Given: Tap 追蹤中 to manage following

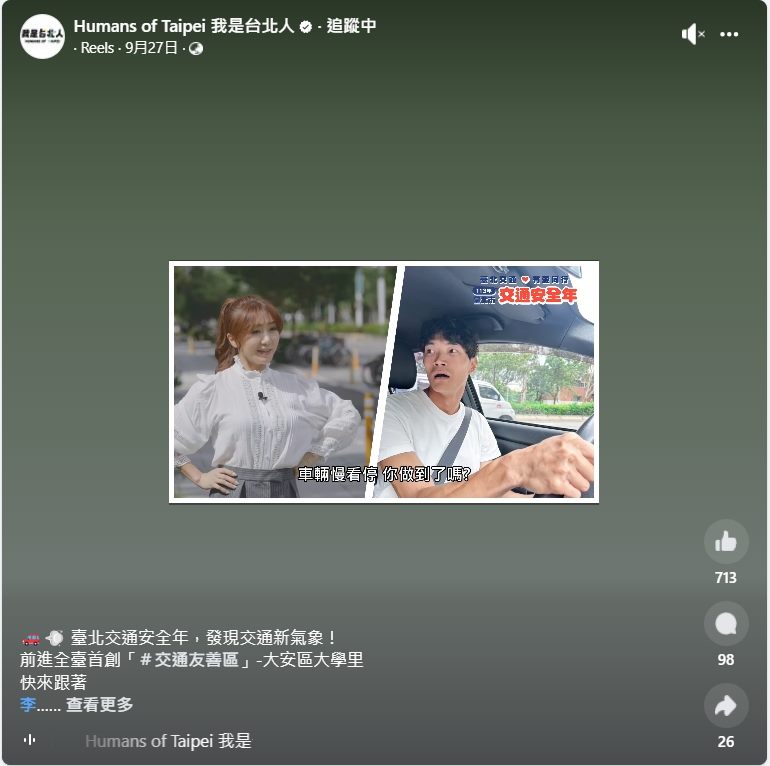Looking at the screenshot, I should [x=351, y=26].
